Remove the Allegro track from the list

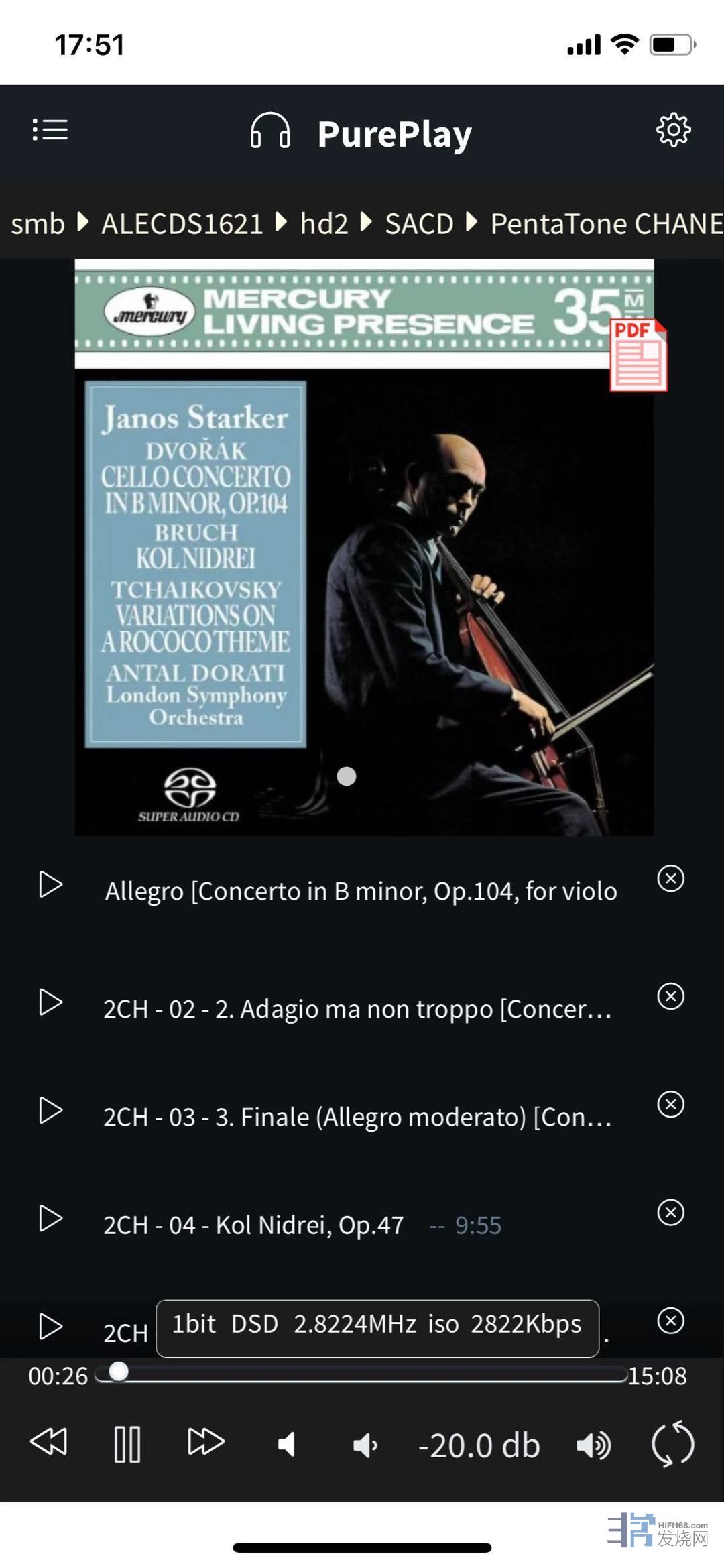(x=670, y=878)
